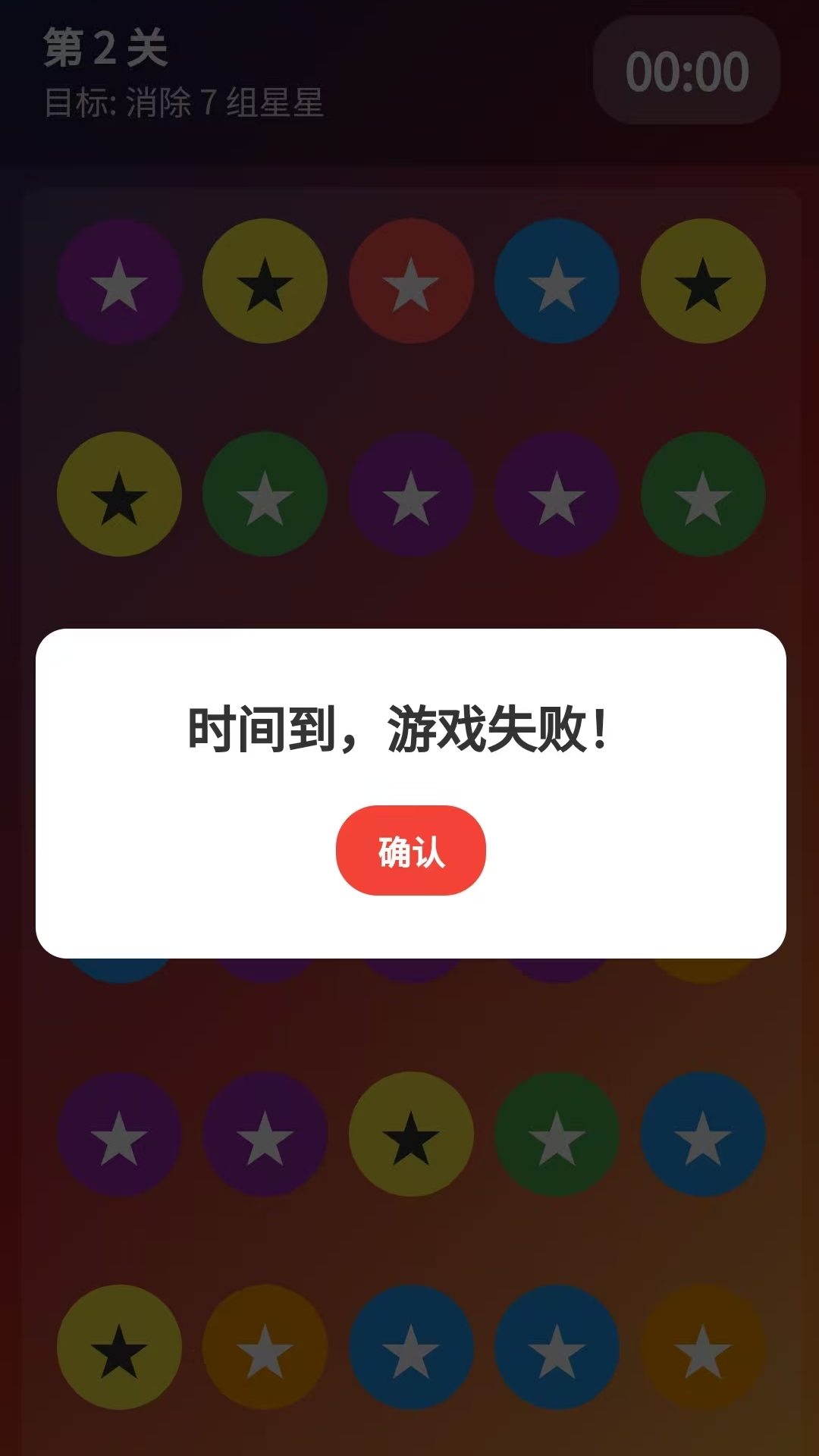Select the middle purple star in row two

[x=412, y=494]
